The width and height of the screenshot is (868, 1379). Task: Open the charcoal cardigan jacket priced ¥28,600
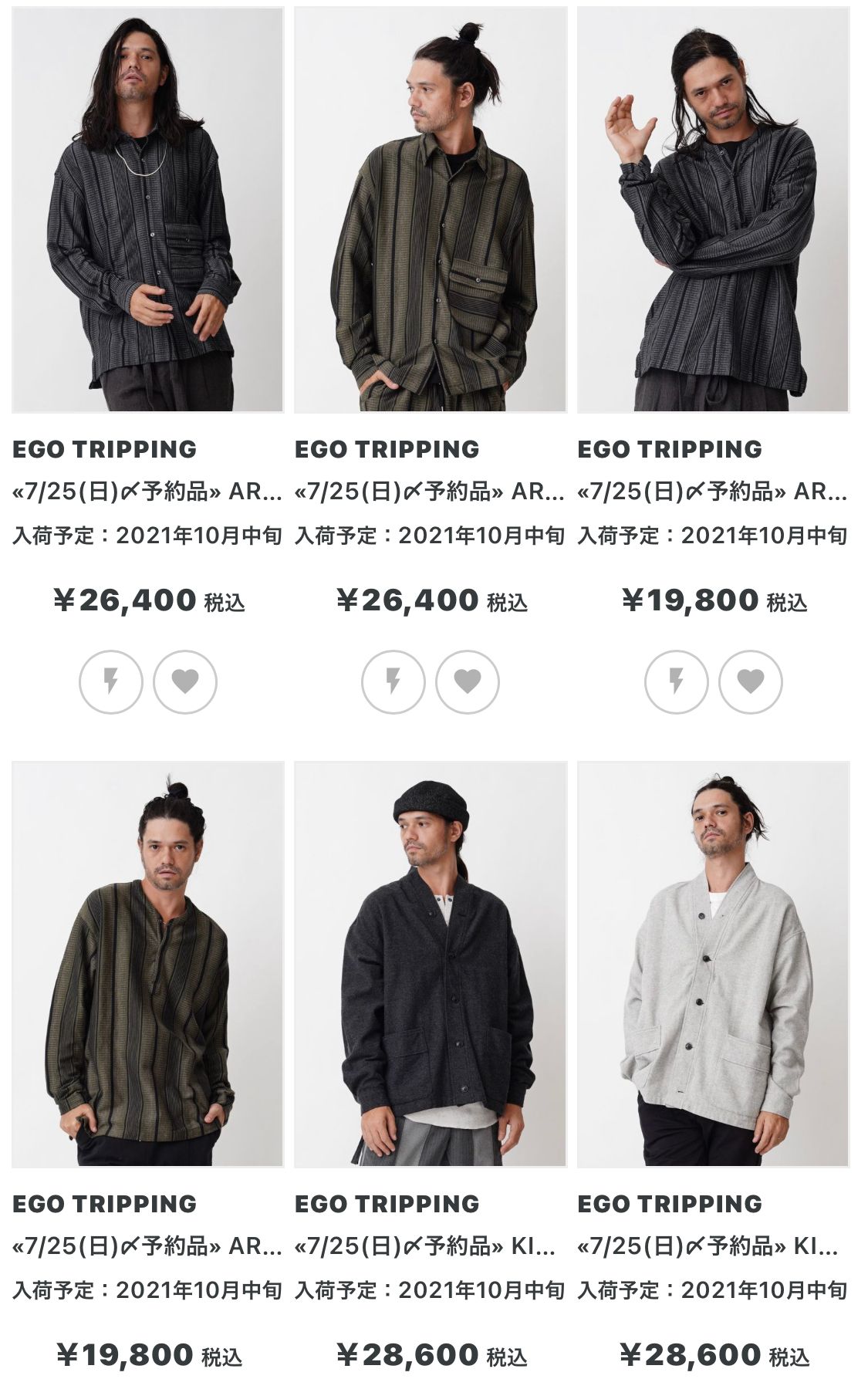click(430, 965)
